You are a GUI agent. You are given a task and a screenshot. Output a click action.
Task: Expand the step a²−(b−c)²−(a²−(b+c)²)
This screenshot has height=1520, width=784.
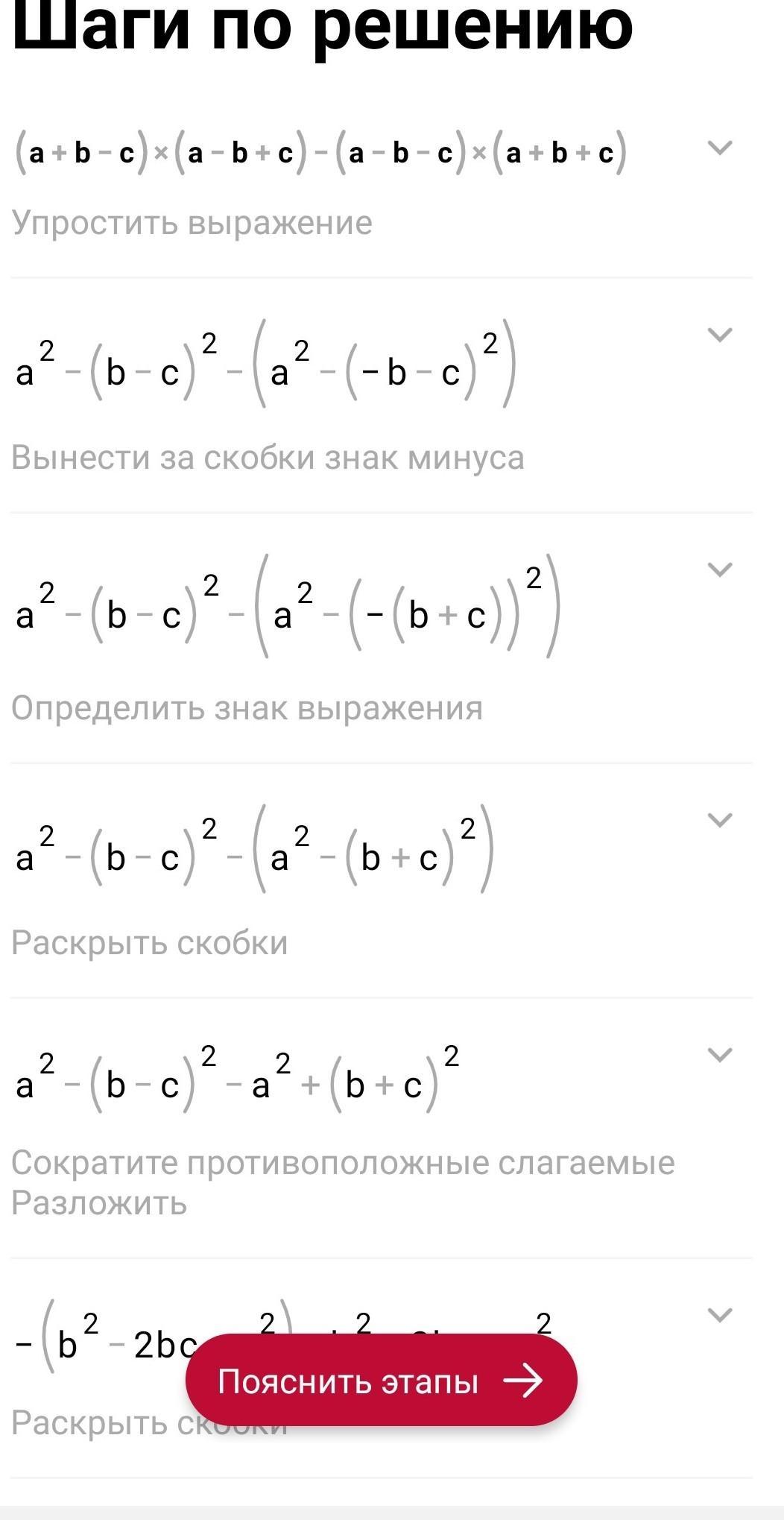point(719,820)
